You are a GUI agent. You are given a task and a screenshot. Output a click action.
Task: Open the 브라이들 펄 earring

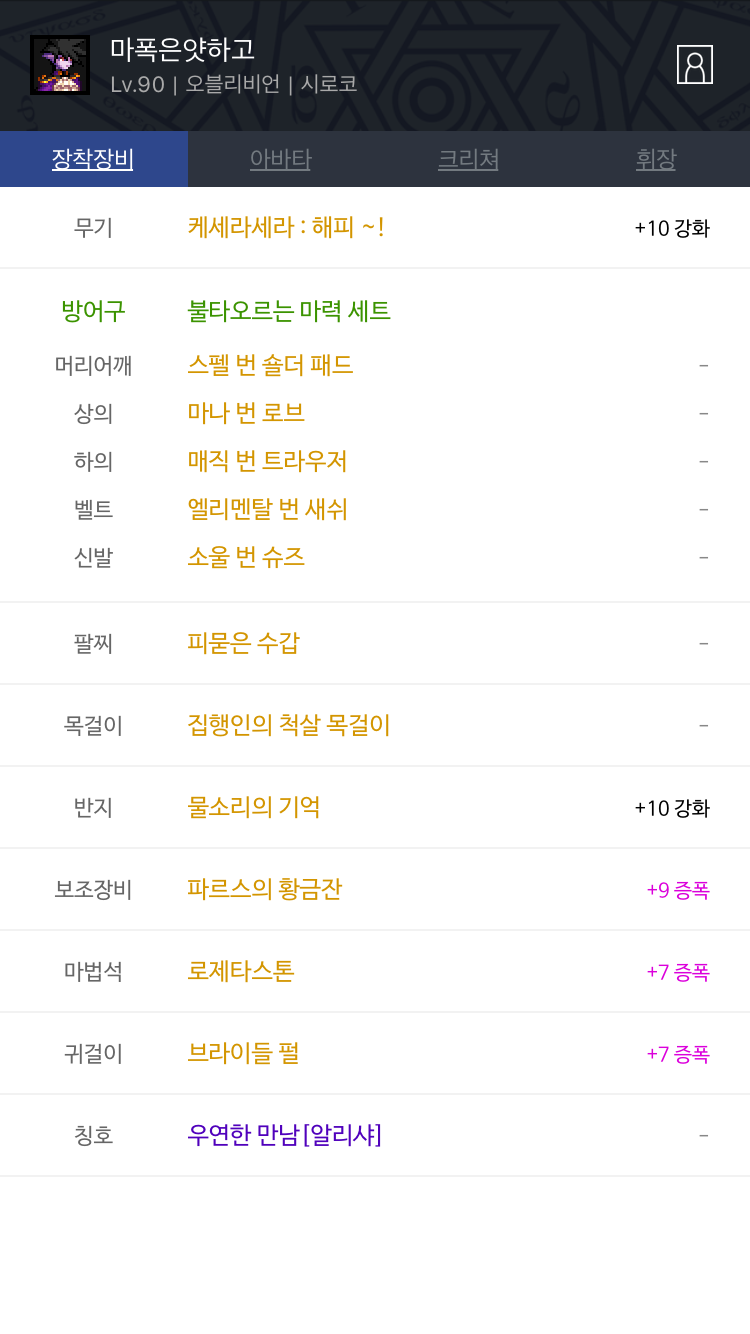point(243,1053)
